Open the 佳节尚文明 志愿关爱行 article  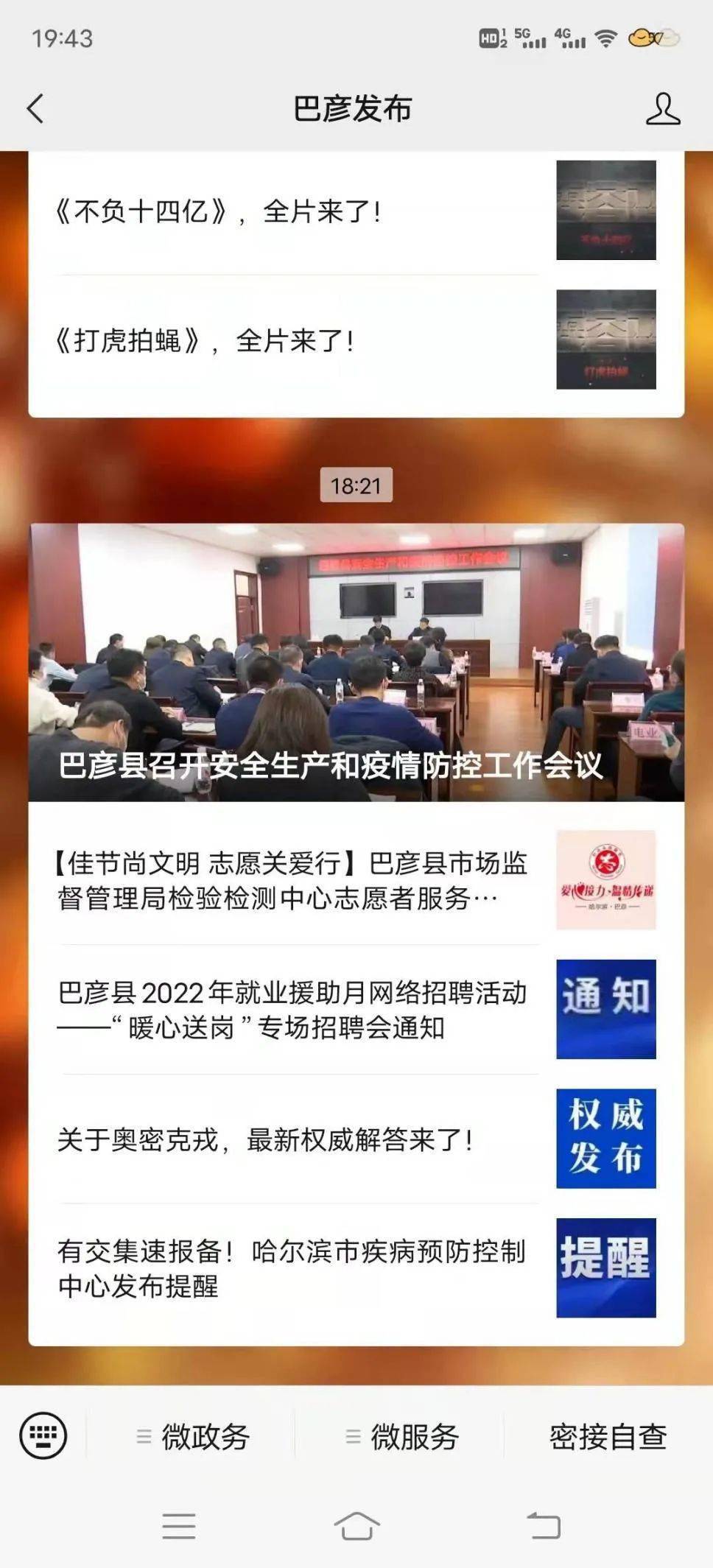[x=295, y=880]
